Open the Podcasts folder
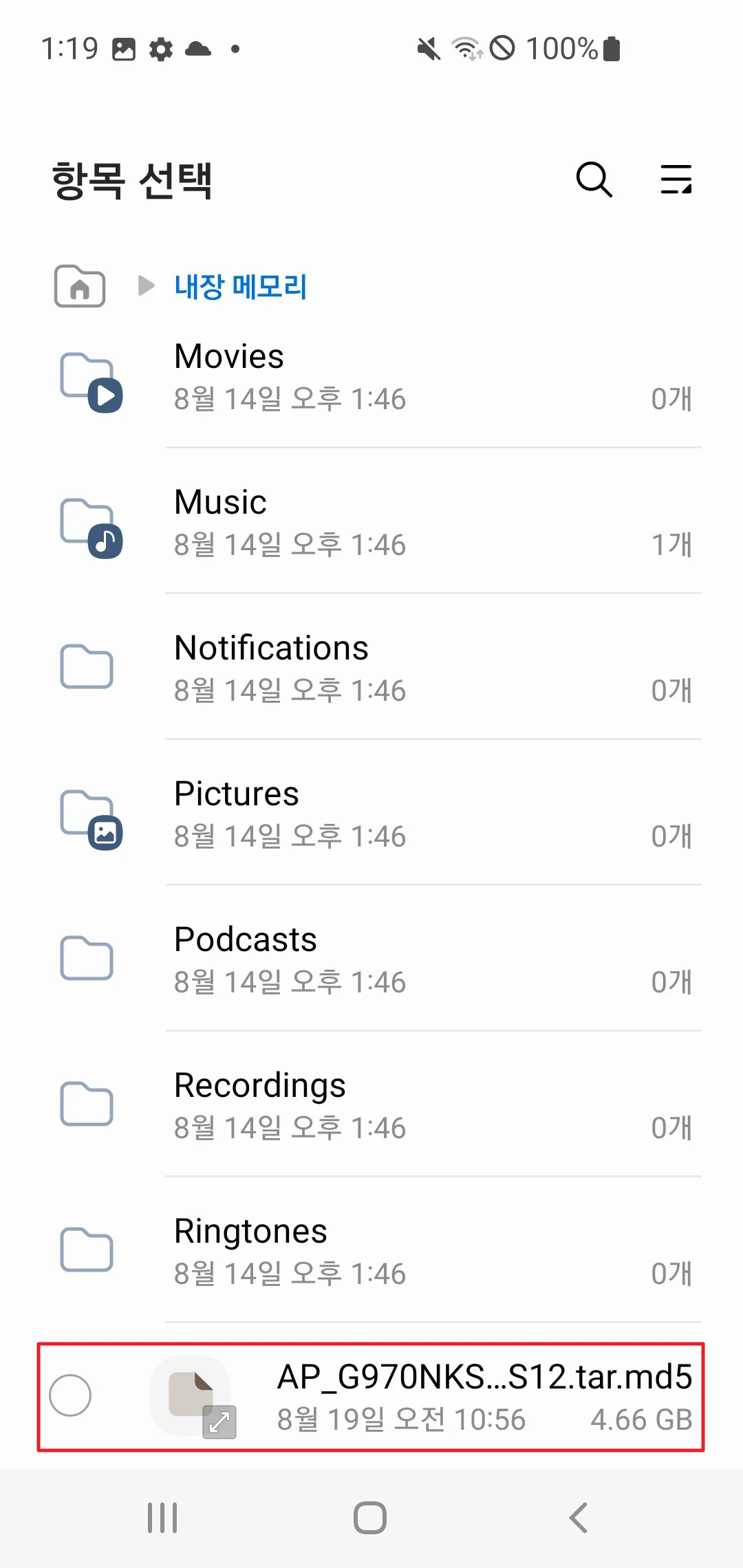This screenshot has width=743, height=1568. tap(371, 960)
